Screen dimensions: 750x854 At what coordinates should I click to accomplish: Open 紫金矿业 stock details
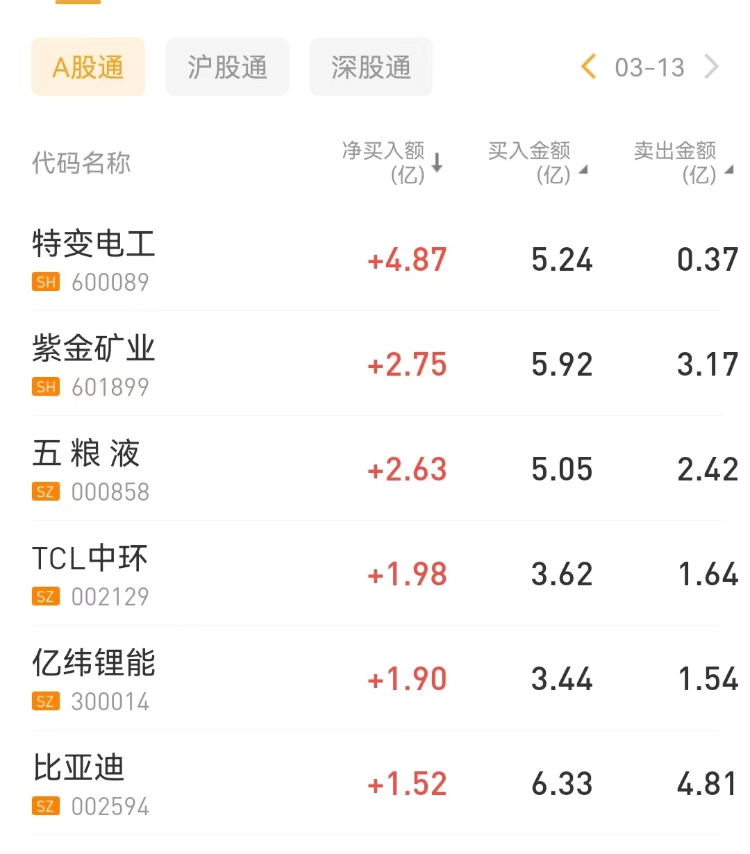(94, 364)
